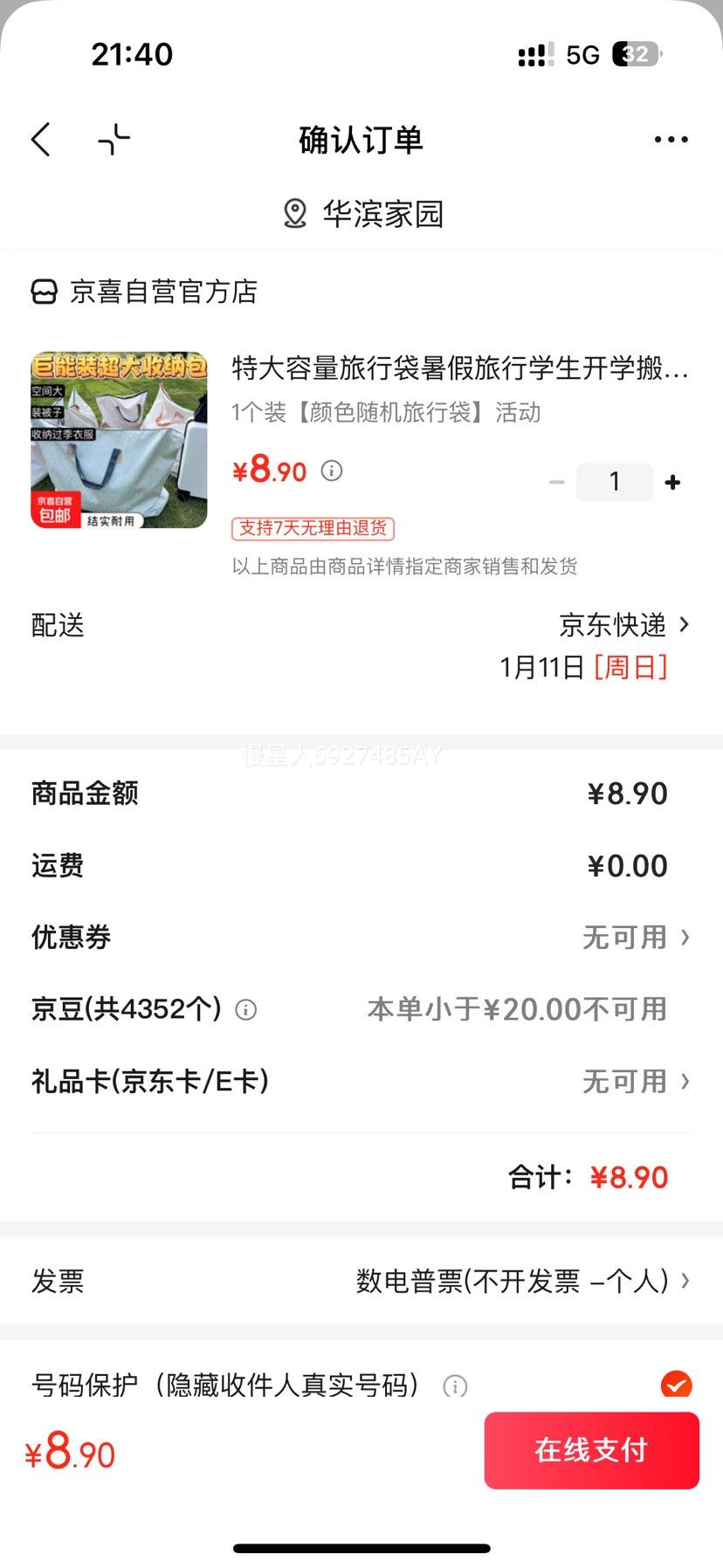Tap the location pin beside 华滨家园
The width and height of the screenshot is (723, 1568).
click(293, 212)
